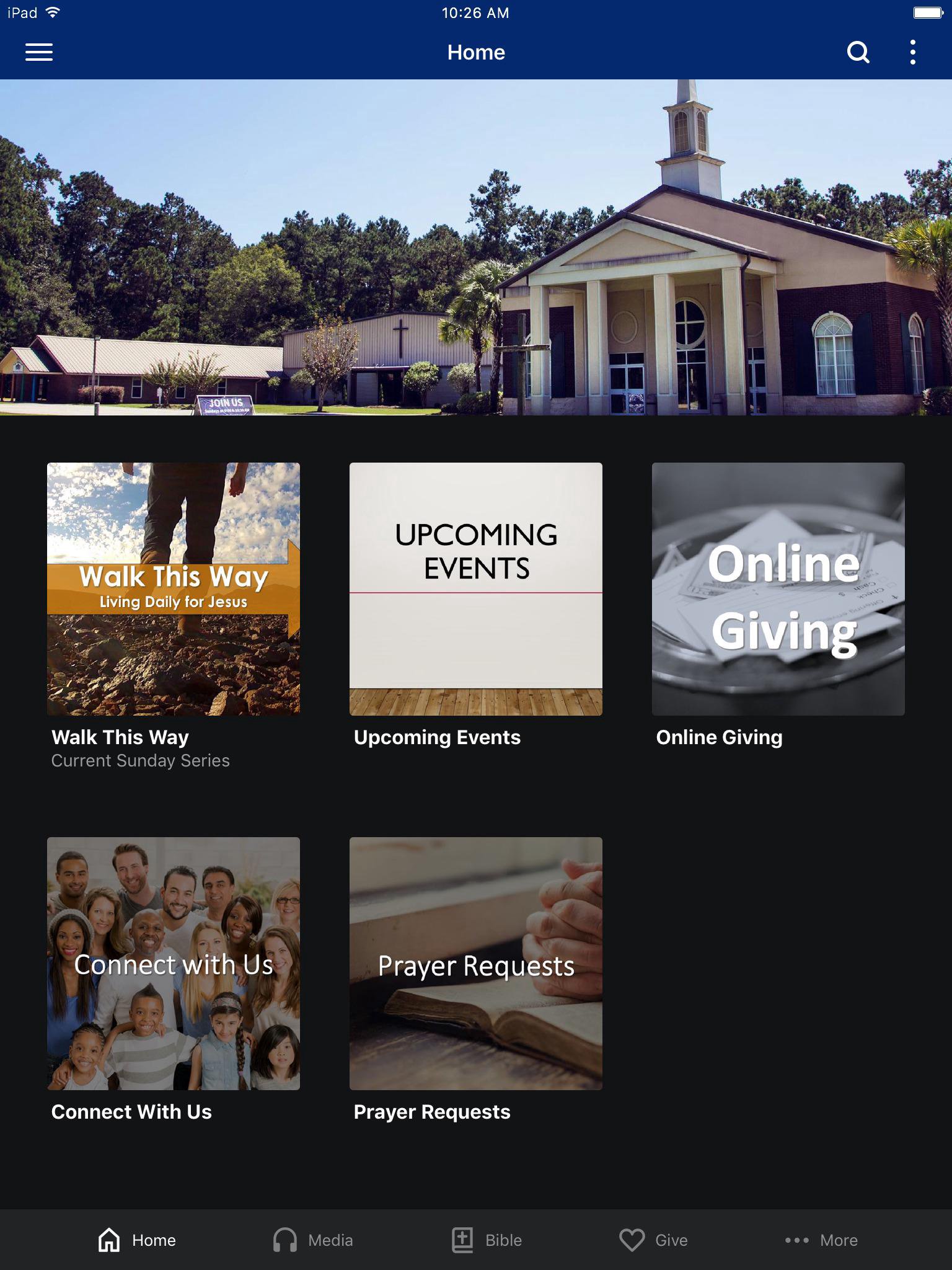Open the Prayer Requests tile

pos(476,964)
